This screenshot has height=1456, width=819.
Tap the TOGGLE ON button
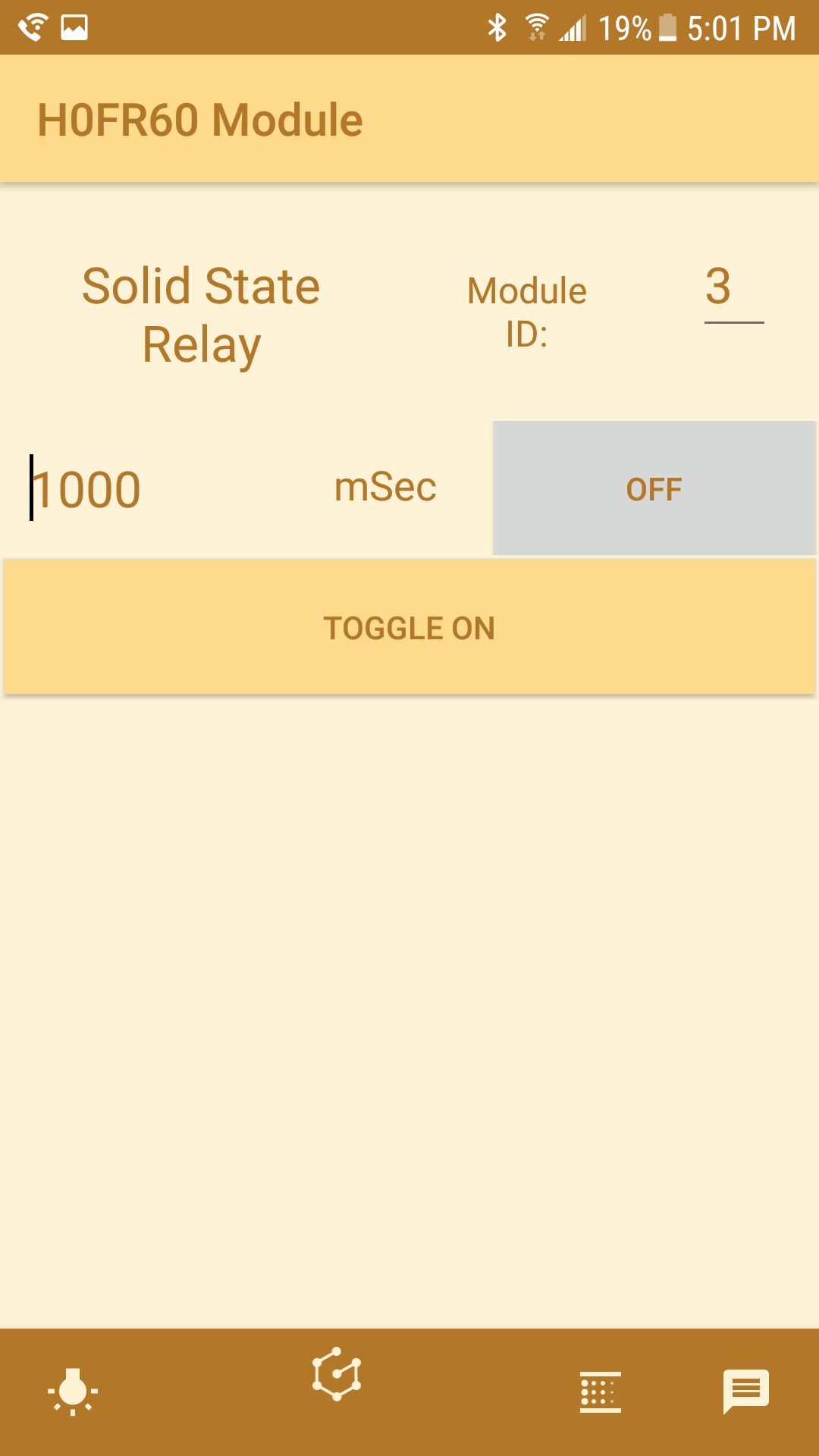[x=409, y=627]
